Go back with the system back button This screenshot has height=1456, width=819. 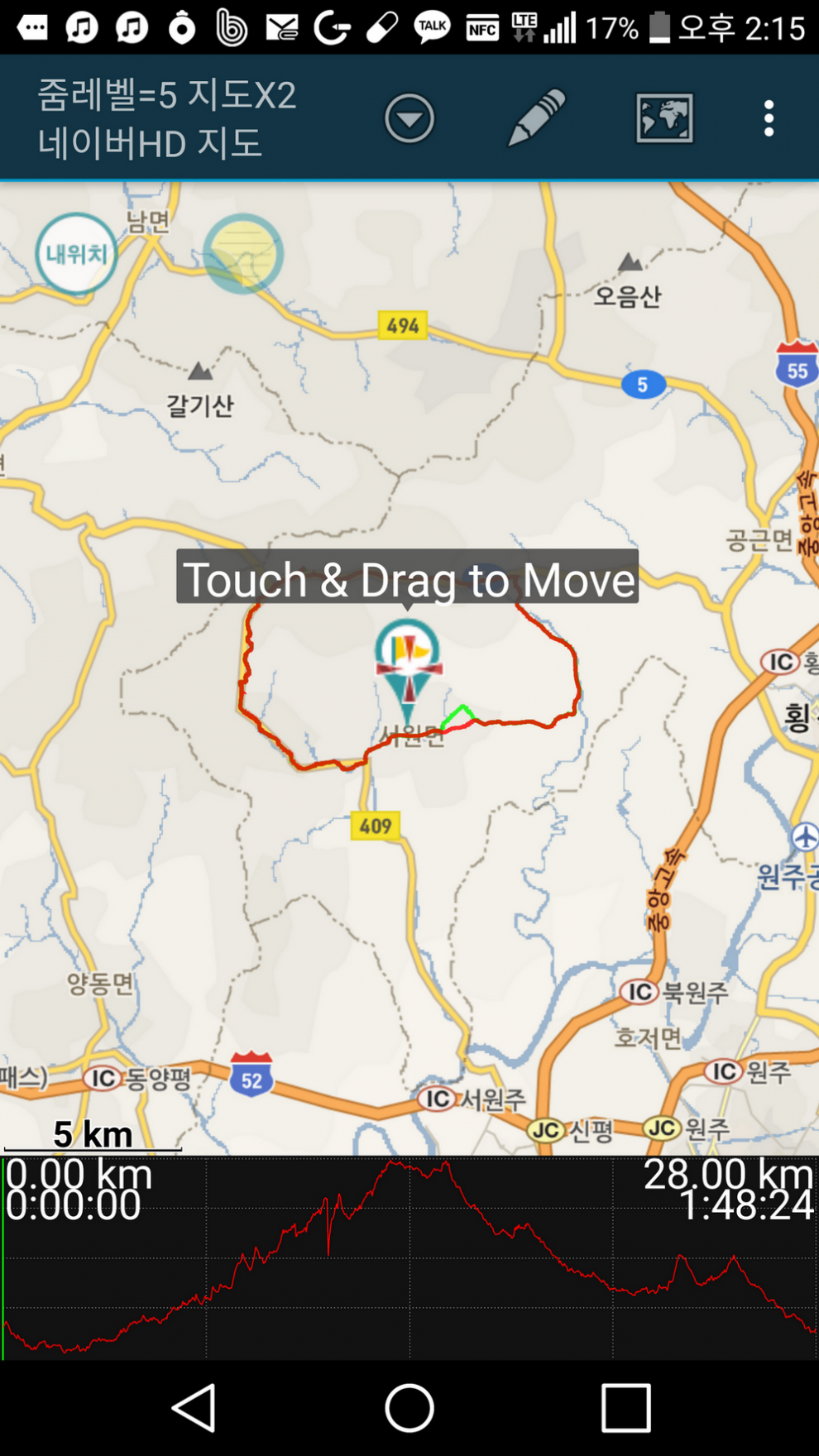click(195, 1407)
